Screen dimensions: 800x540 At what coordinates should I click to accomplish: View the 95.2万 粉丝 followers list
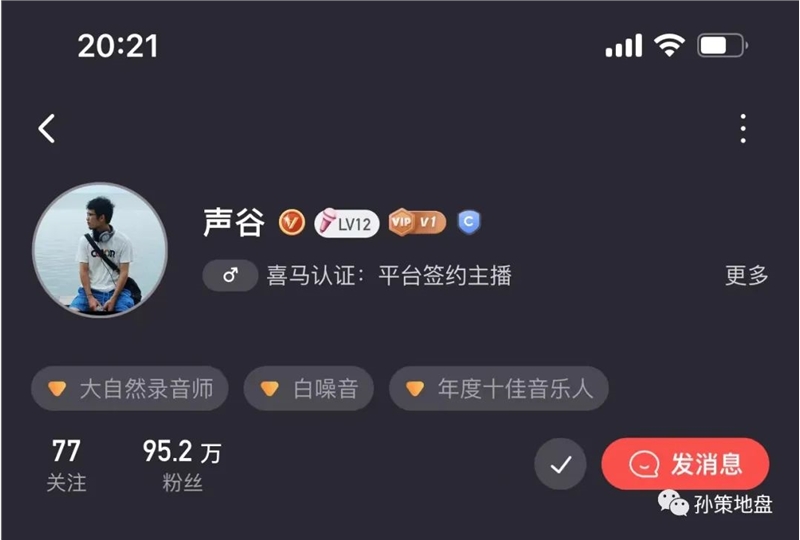(182, 465)
